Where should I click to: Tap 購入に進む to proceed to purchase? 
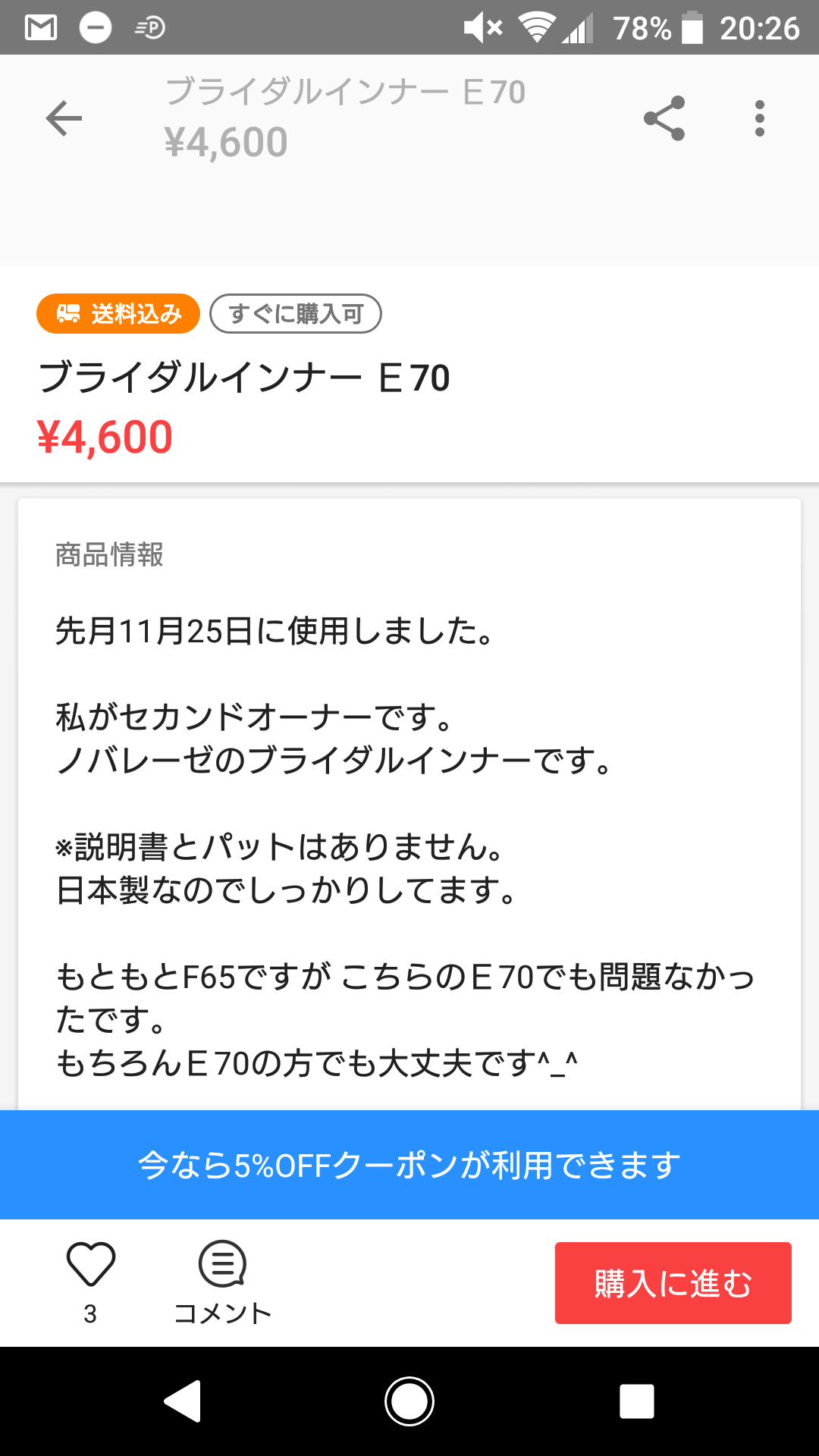673,1283
